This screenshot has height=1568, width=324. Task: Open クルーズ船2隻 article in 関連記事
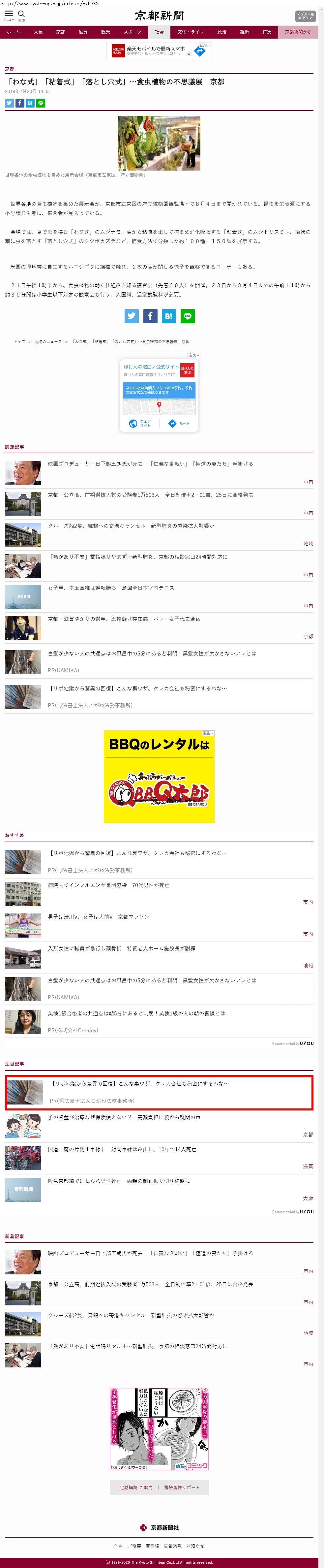pyautogui.click(x=131, y=525)
